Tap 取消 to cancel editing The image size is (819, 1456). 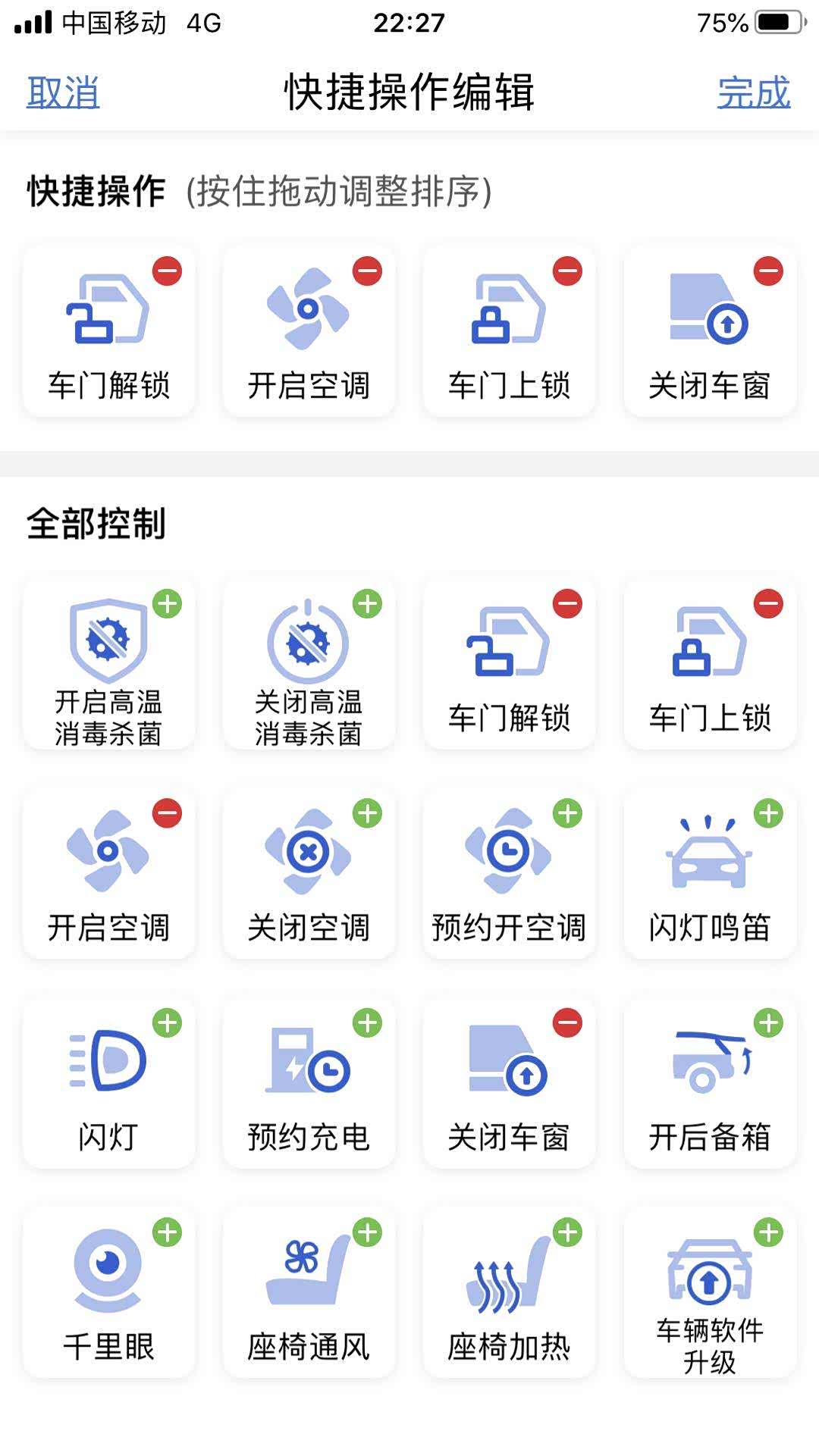[x=63, y=92]
